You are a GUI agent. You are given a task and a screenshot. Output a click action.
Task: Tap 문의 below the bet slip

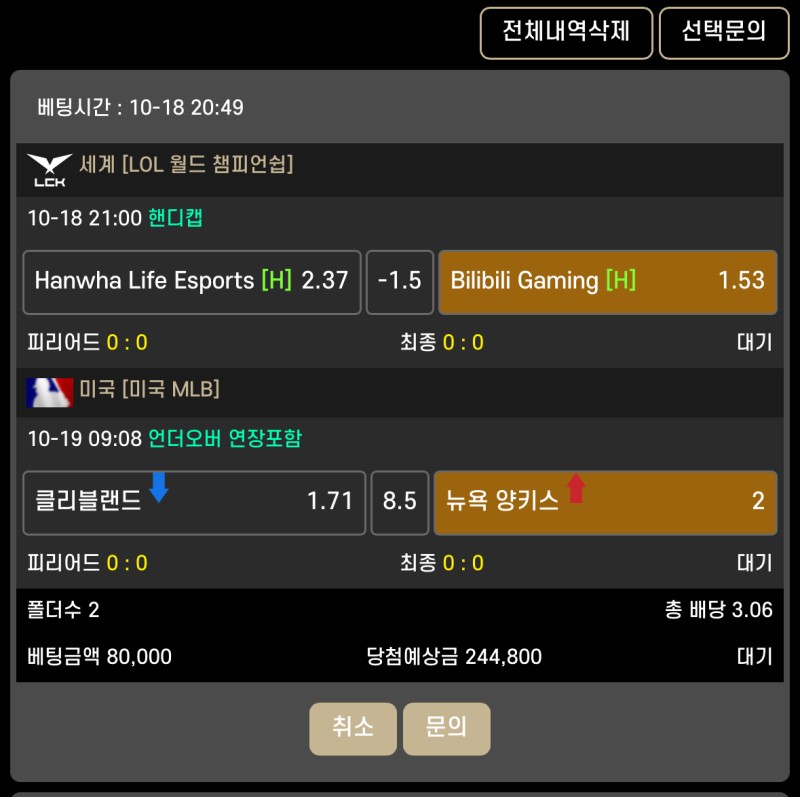pos(446,728)
